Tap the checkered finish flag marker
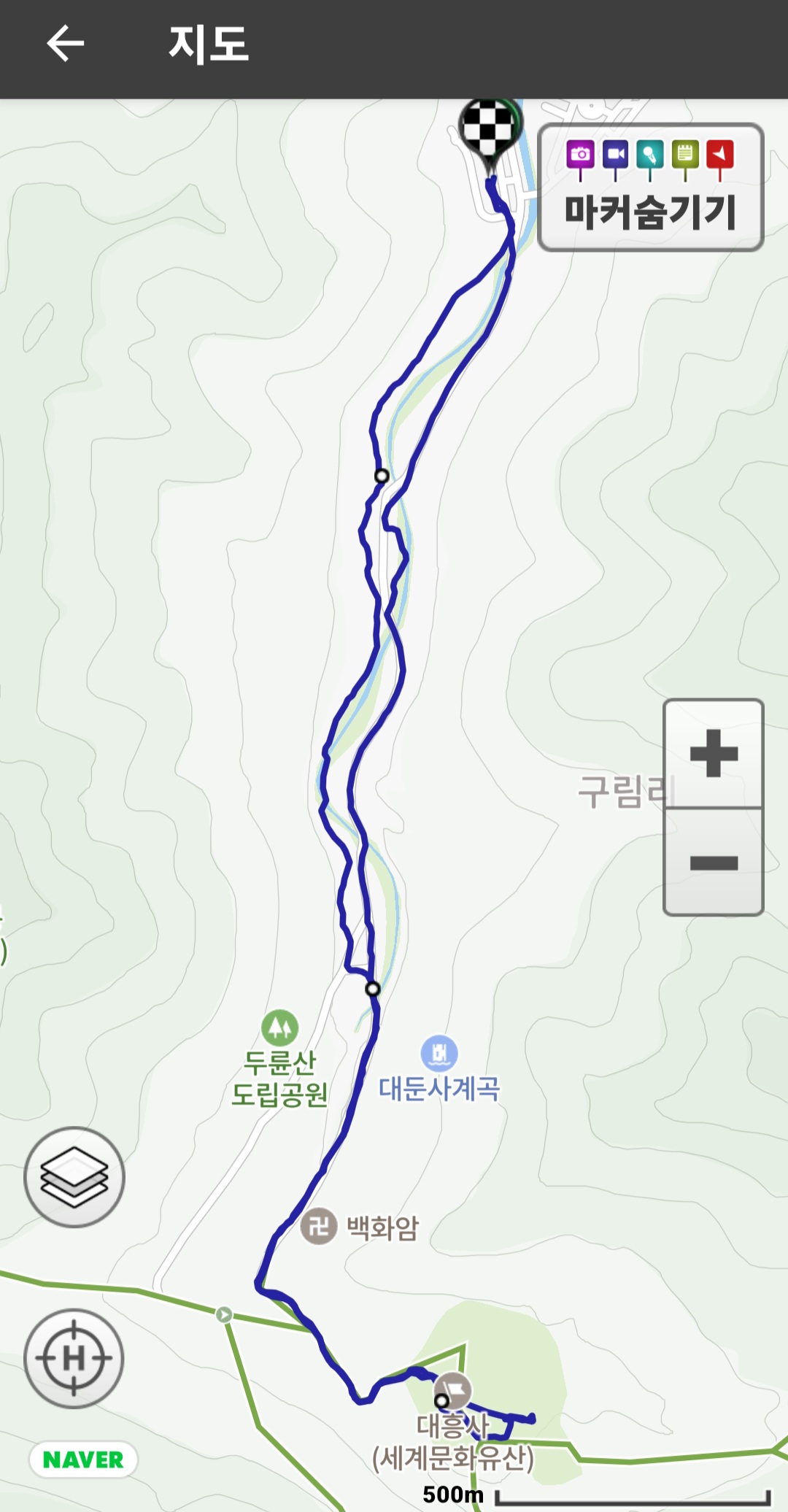This screenshot has height=1512, width=788. (490, 131)
